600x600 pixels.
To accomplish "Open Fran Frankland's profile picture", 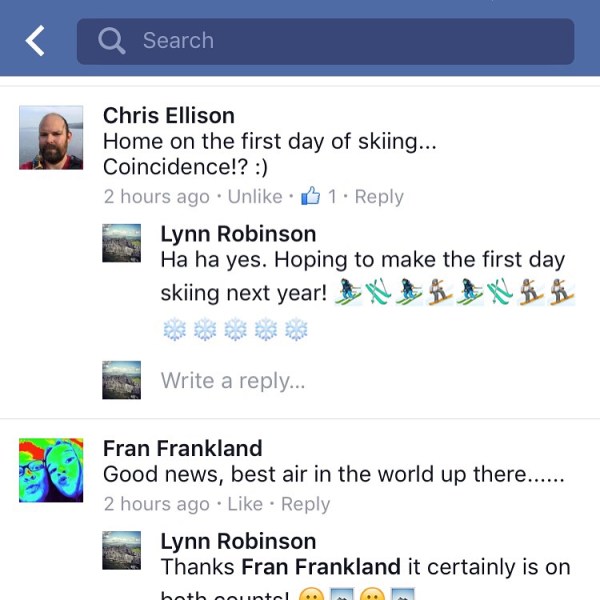I will (51, 470).
